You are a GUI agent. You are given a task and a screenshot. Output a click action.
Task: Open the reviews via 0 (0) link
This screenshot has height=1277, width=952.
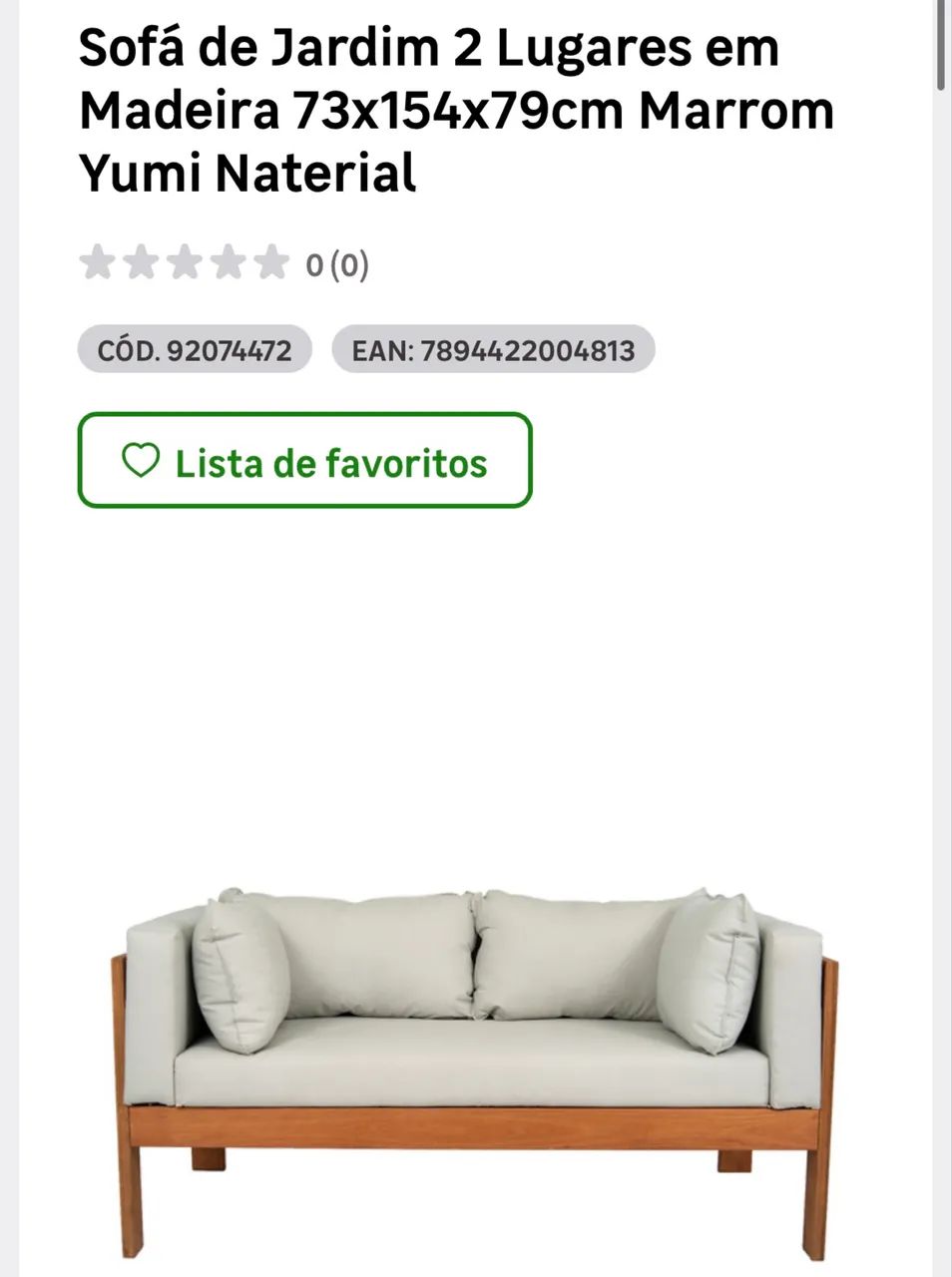[336, 265]
